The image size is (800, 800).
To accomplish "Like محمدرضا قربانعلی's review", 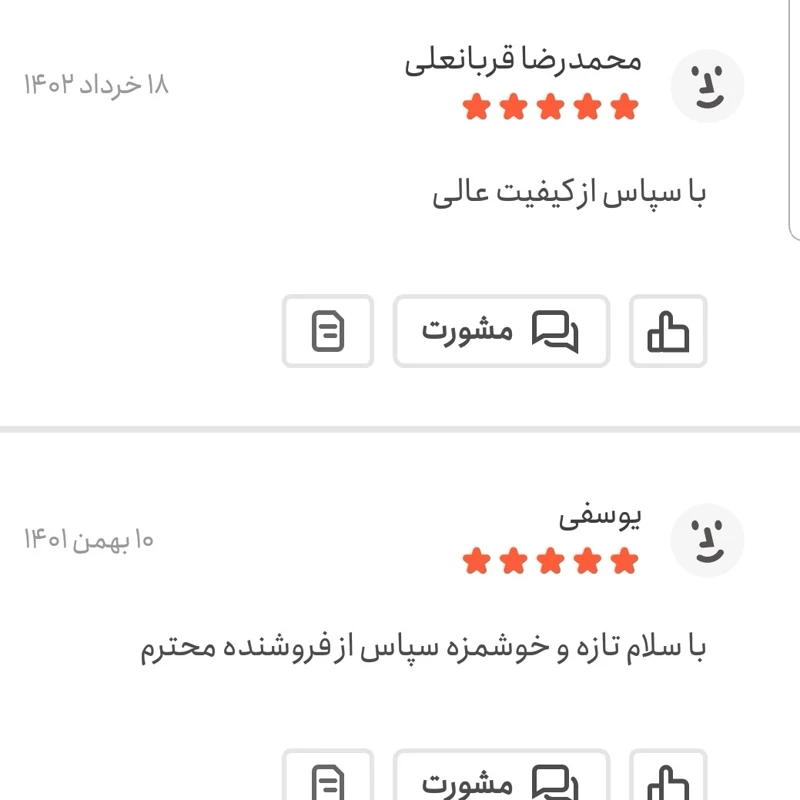I will pyautogui.click(x=668, y=331).
